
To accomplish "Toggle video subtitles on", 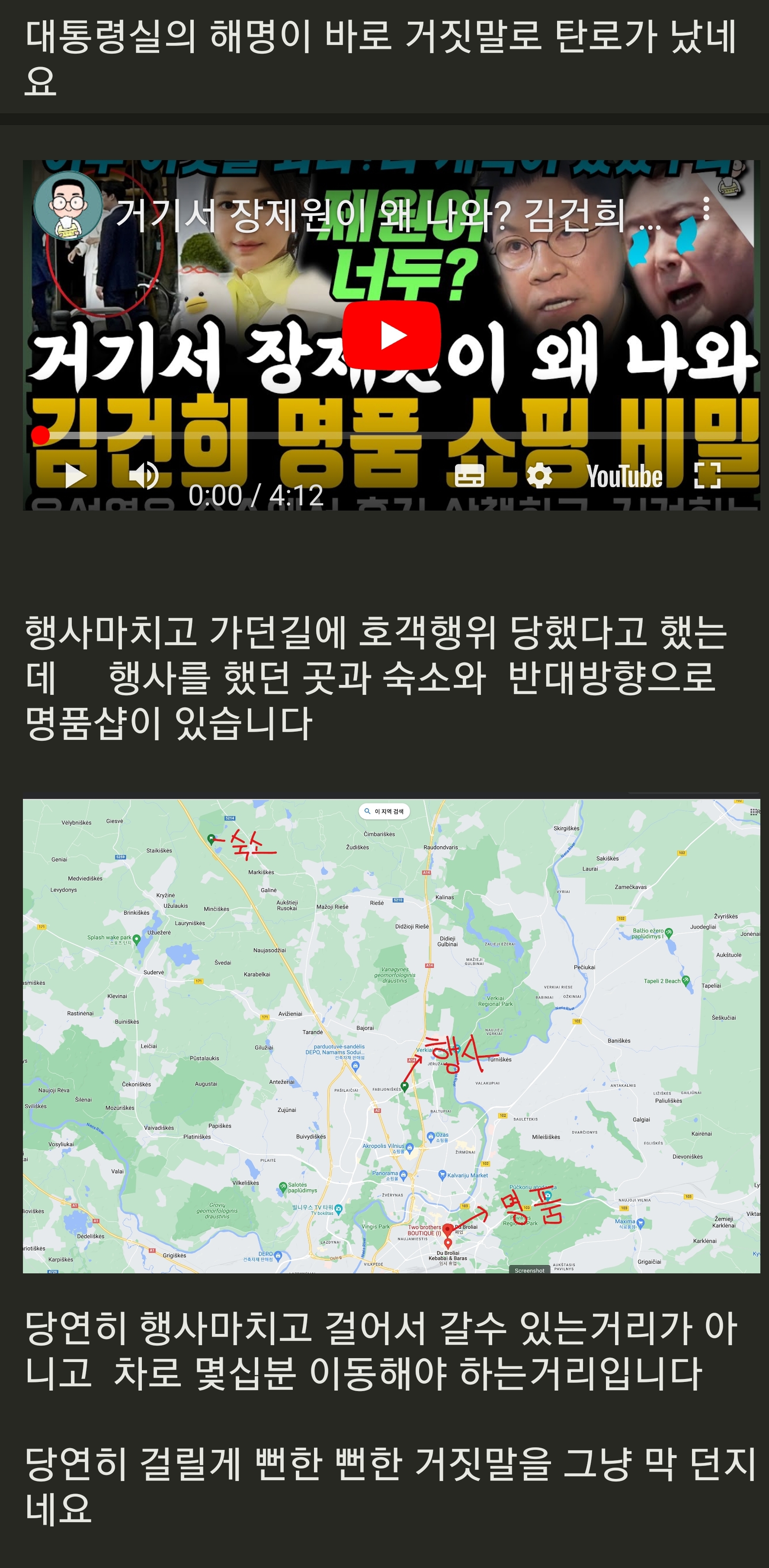I will 469,476.
